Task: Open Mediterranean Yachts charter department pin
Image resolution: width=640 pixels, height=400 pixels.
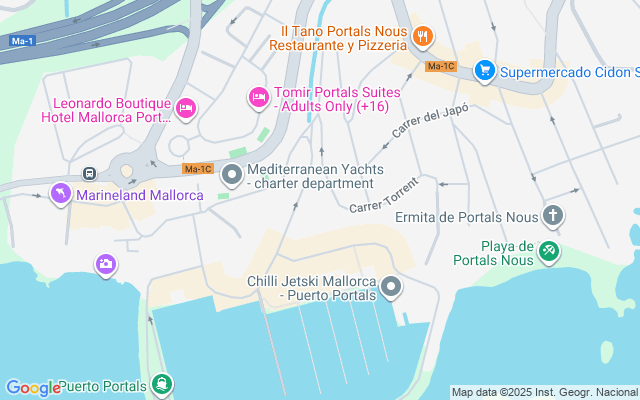Action: click(233, 177)
